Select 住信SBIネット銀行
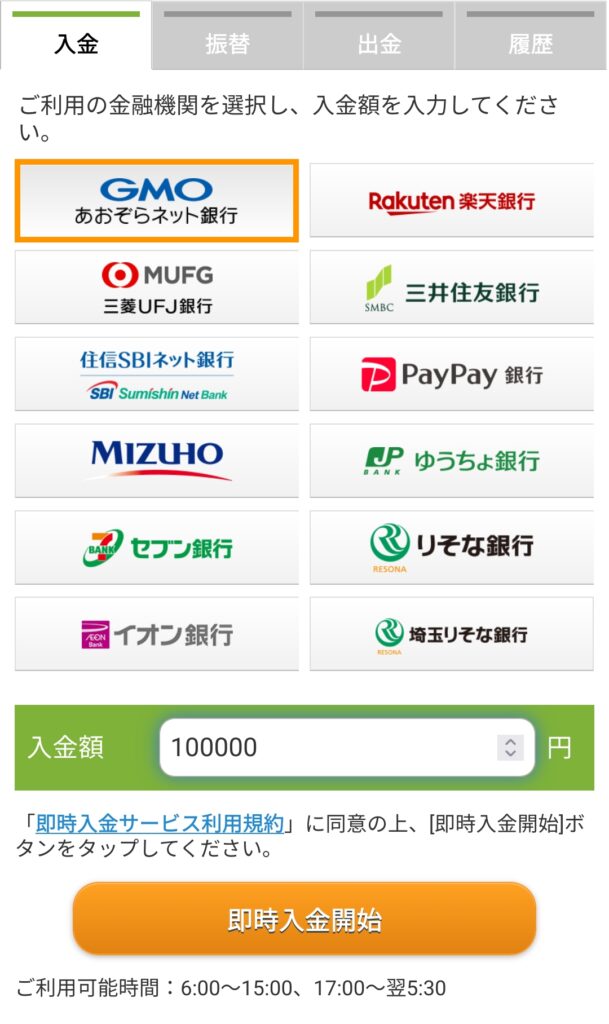Screen dimensions: 609x1024 click(x=156, y=374)
